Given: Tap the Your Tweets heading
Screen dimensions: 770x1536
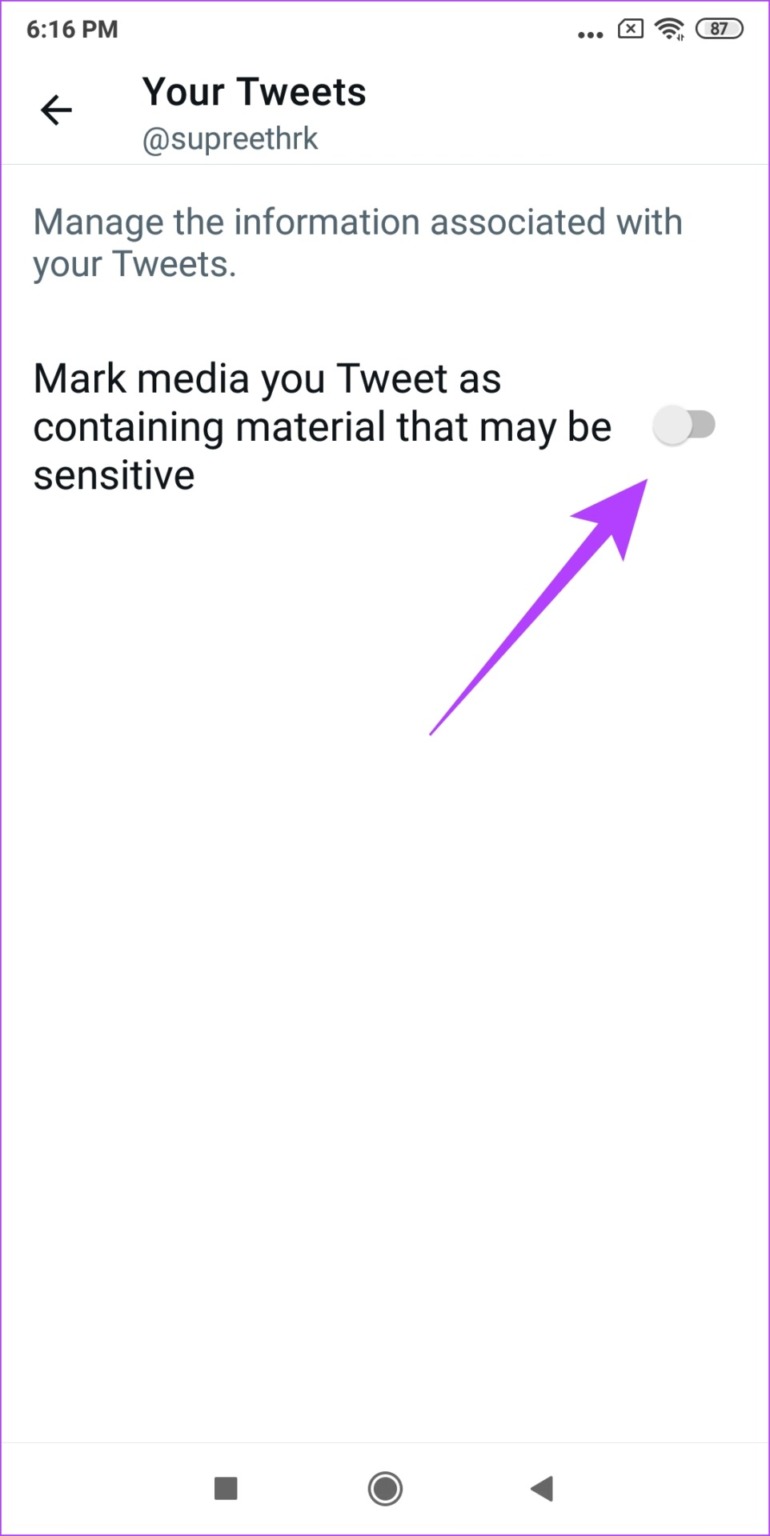Looking at the screenshot, I should (x=254, y=91).
